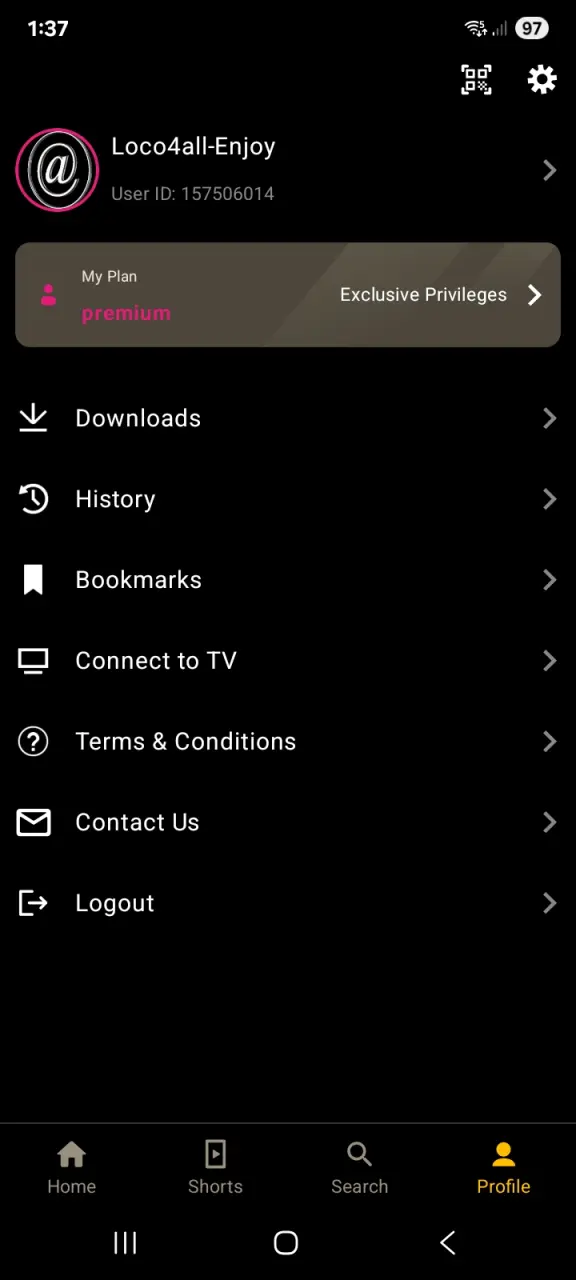
Task: Open Bookmarks
Action: [288, 580]
